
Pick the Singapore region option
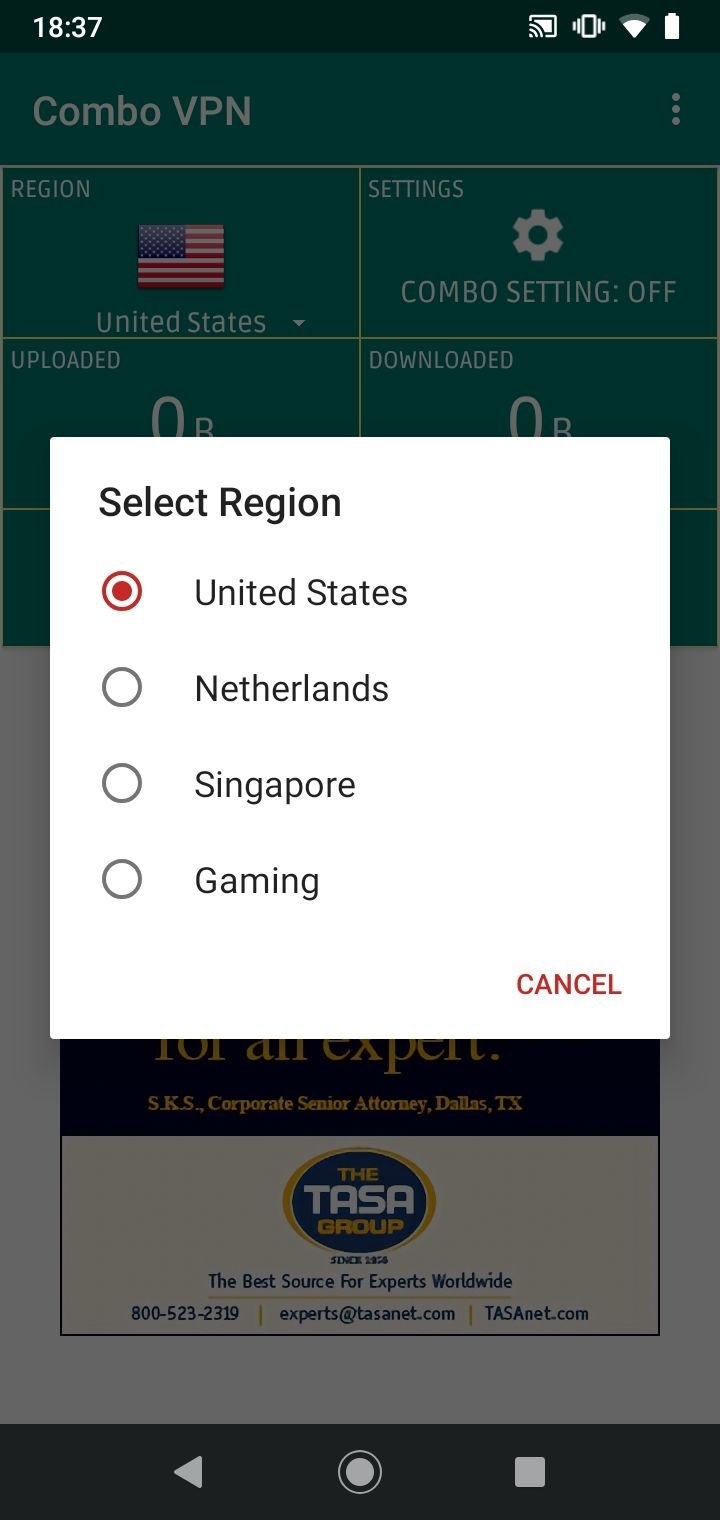coord(360,784)
